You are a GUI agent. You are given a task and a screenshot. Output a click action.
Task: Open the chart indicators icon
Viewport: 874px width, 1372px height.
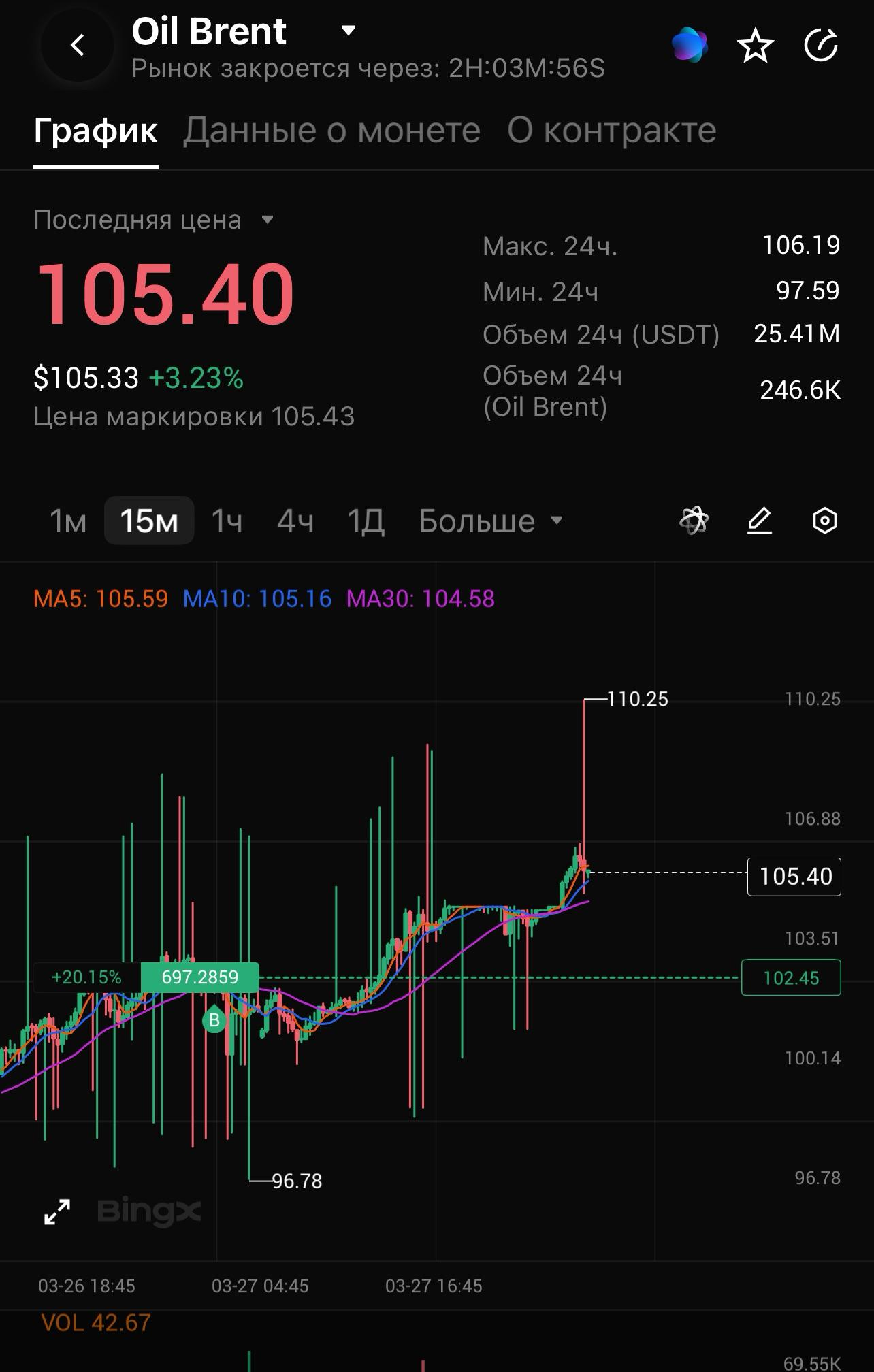pyautogui.click(x=694, y=521)
